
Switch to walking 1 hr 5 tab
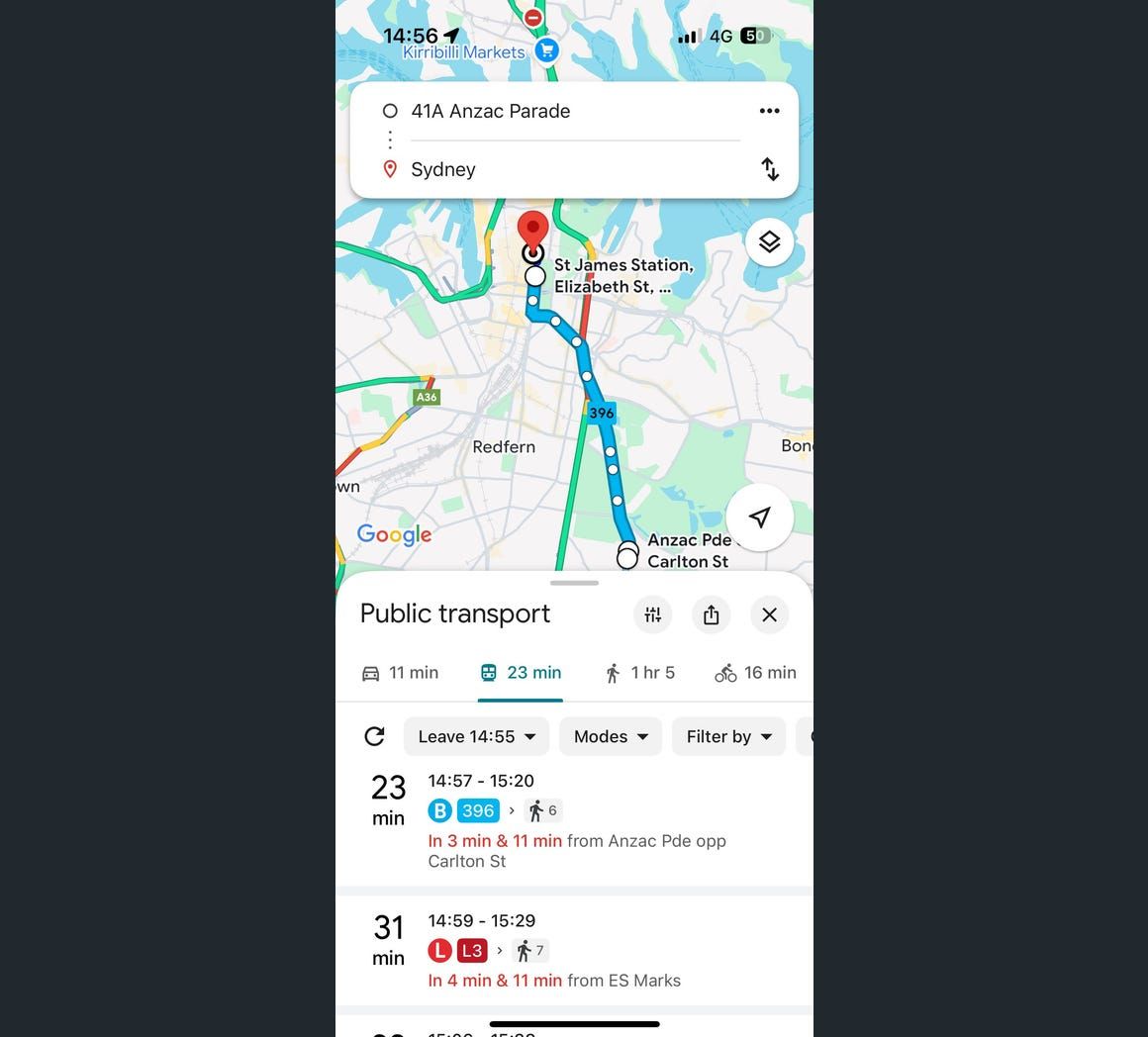[639, 673]
